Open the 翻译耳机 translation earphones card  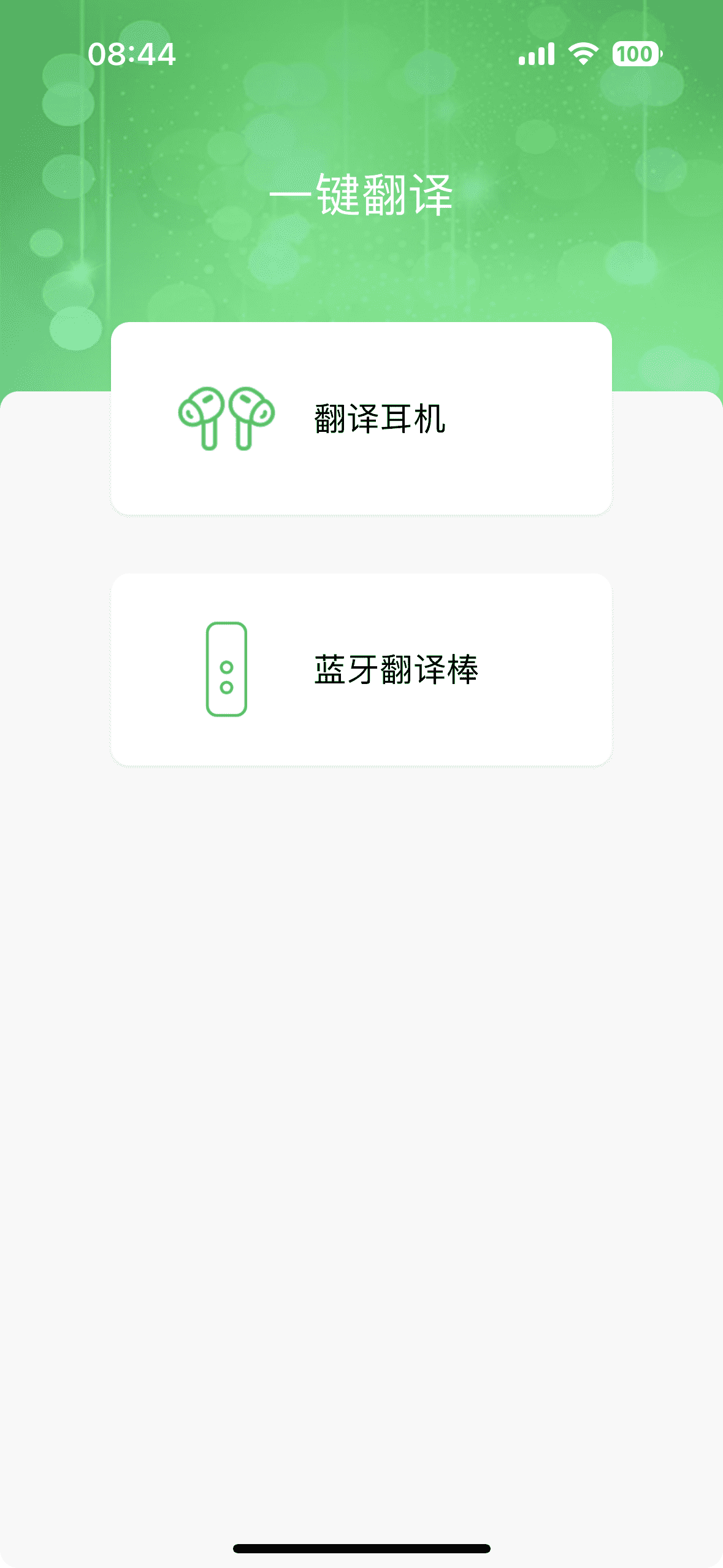pyautogui.click(x=361, y=419)
